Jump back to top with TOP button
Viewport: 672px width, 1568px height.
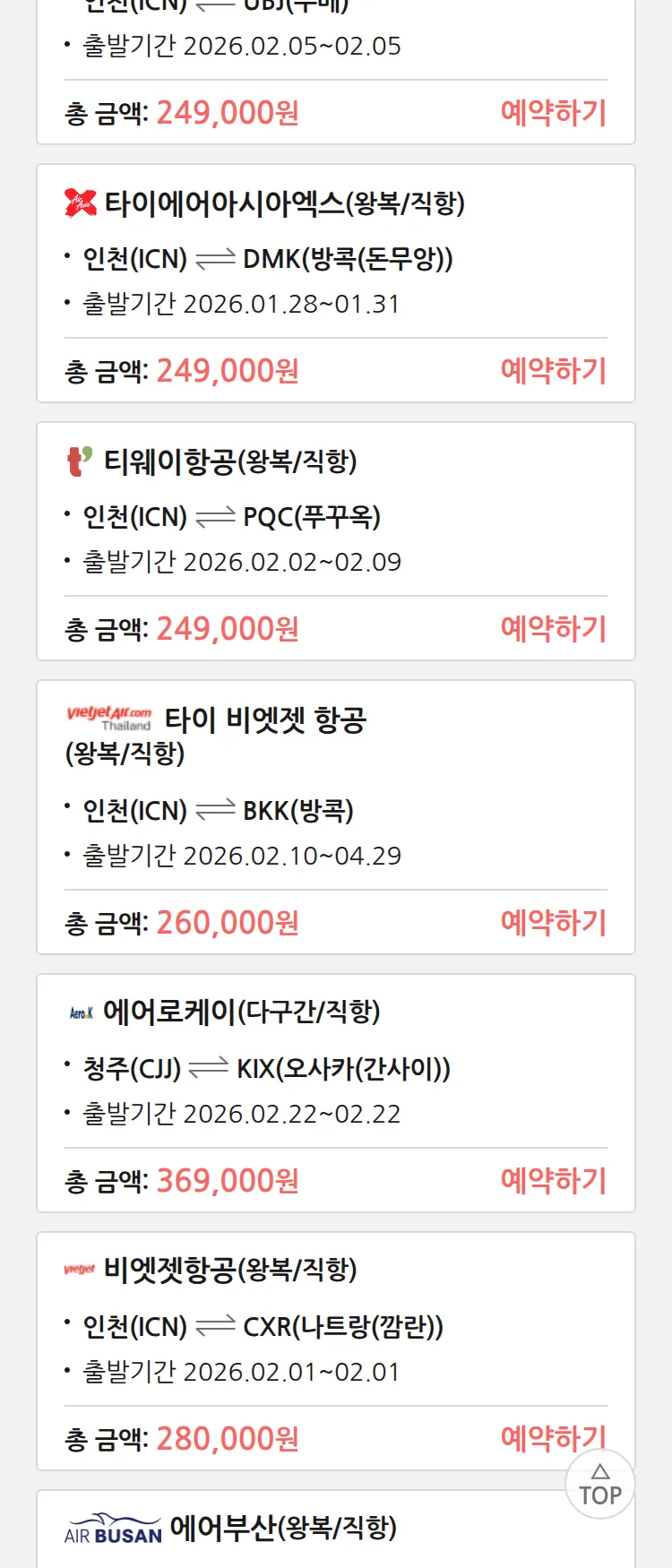pos(600,1486)
